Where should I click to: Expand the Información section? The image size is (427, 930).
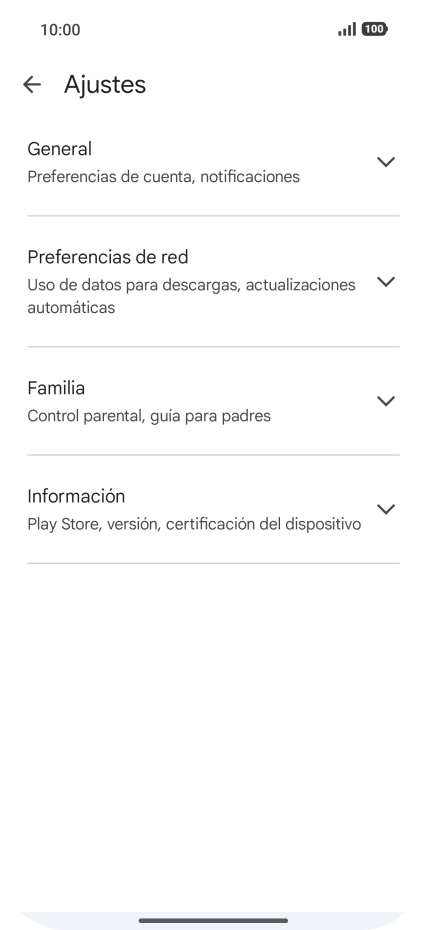point(214,509)
